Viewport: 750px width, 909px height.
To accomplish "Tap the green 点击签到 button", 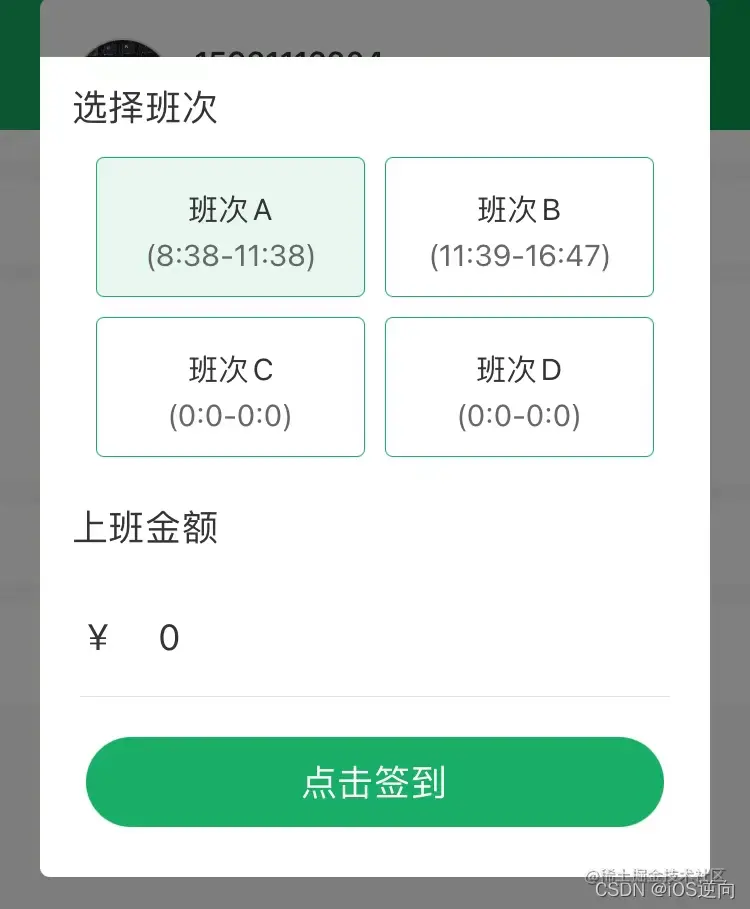I will point(375,782).
